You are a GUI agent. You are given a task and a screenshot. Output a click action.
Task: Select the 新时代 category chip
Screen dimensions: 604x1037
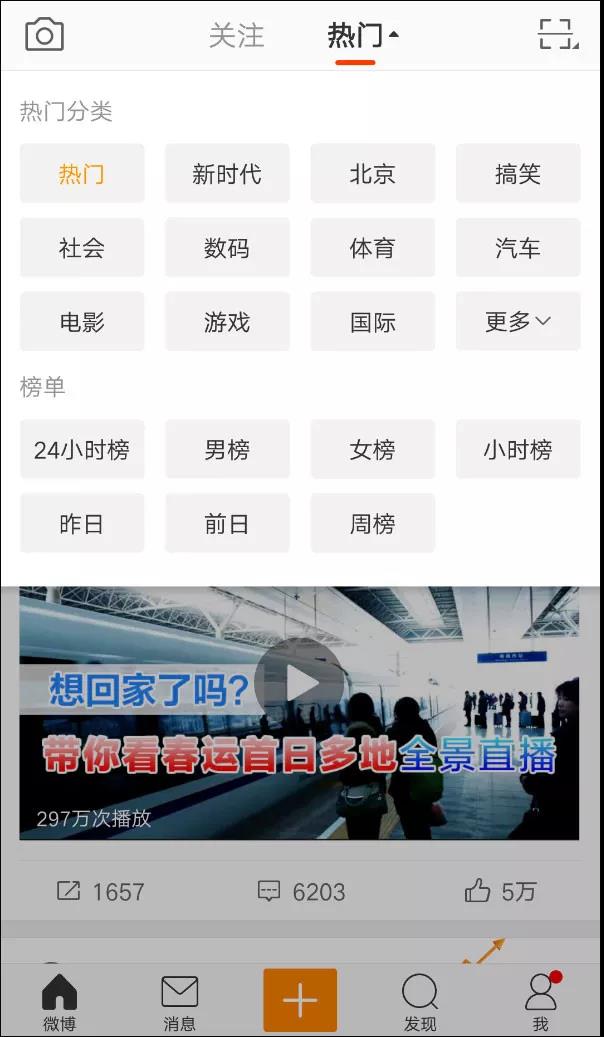point(227,174)
